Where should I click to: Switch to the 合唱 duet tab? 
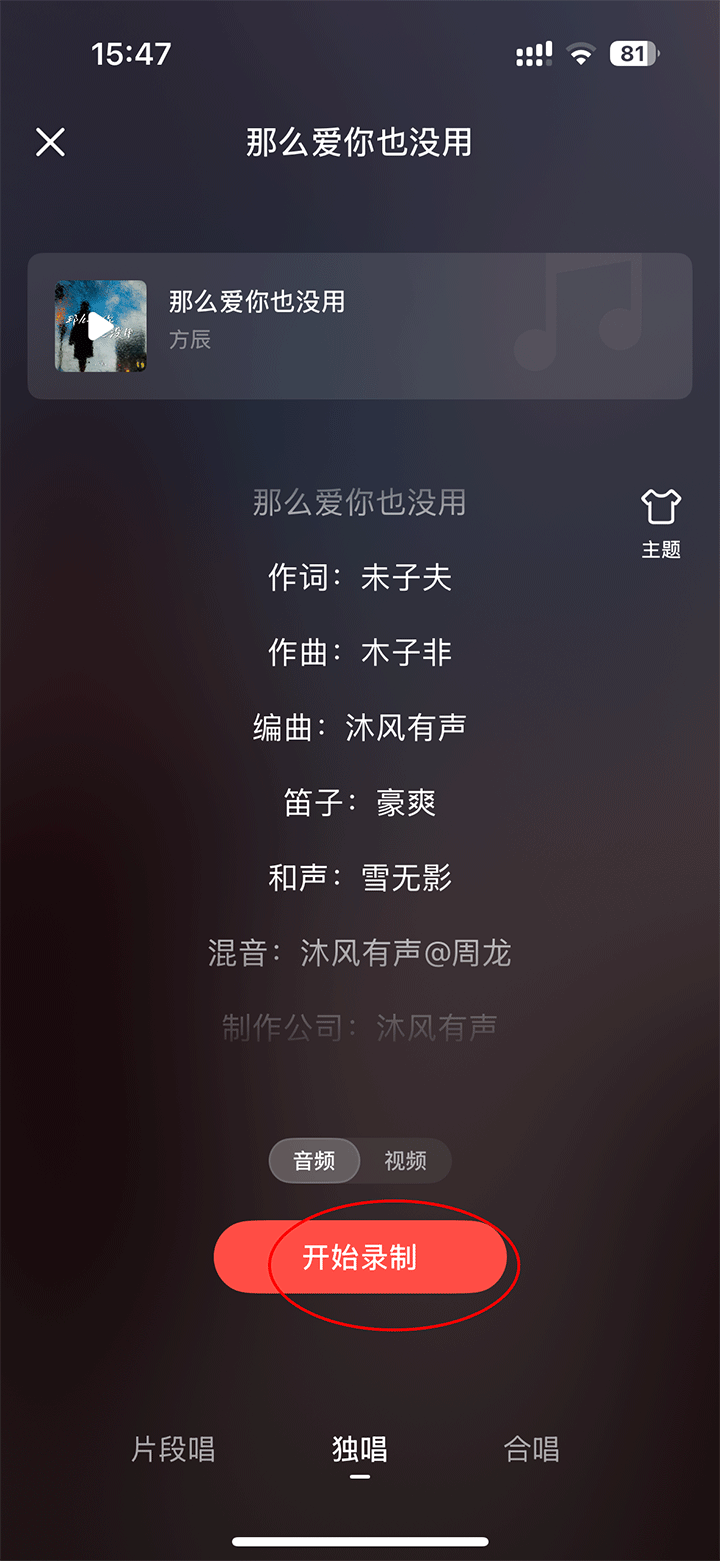(531, 1449)
